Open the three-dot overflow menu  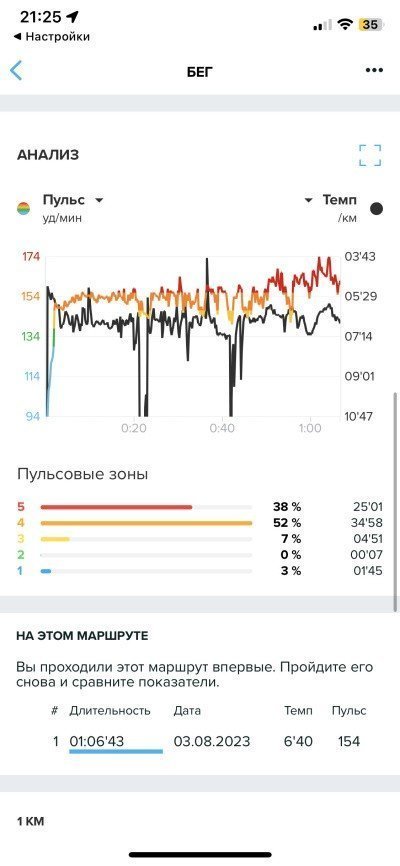(x=374, y=71)
